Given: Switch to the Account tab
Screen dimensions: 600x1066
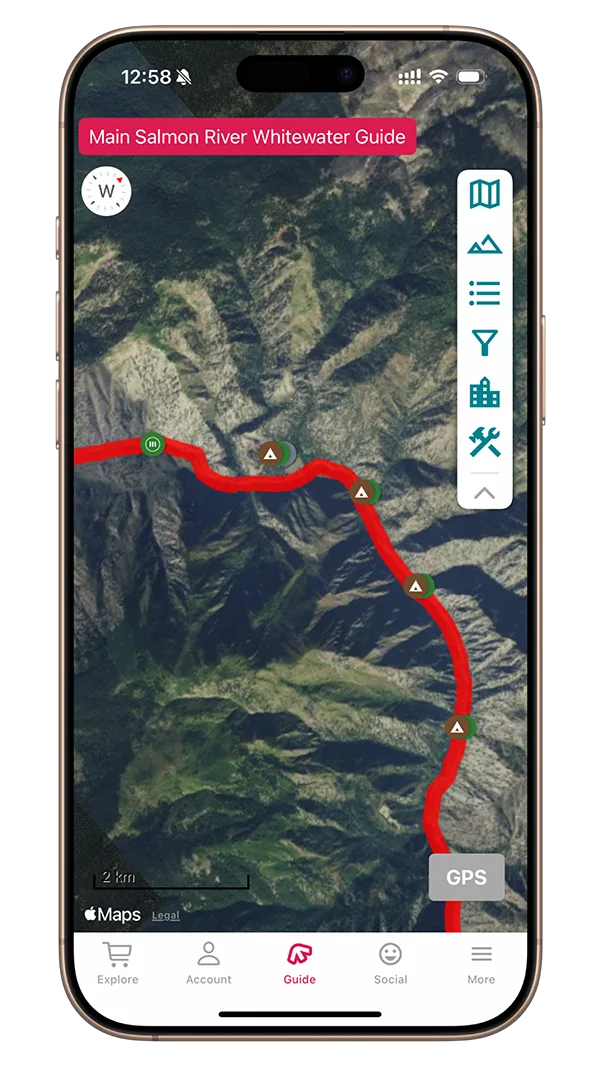Looking at the screenshot, I should click(x=209, y=963).
